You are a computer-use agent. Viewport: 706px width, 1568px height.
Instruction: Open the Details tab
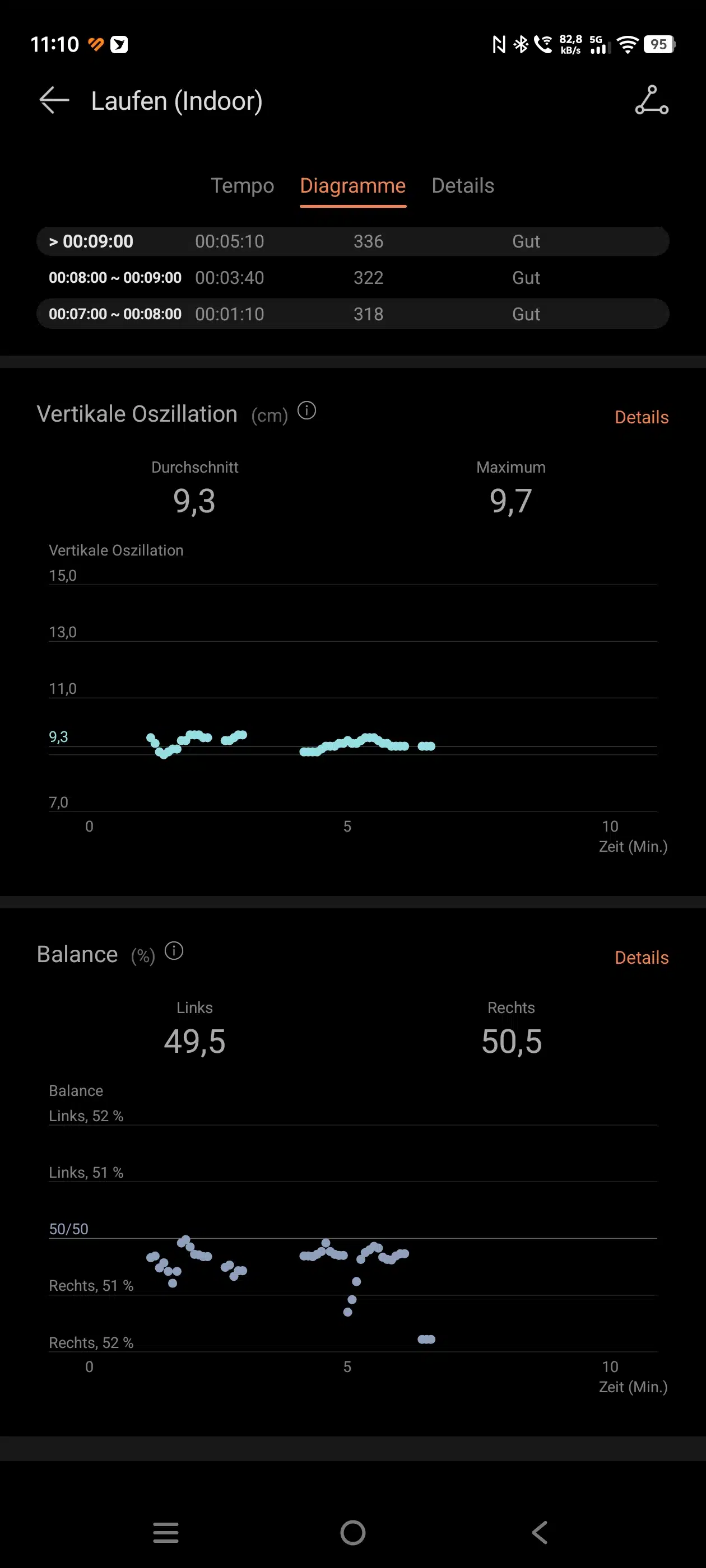(x=462, y=186)
